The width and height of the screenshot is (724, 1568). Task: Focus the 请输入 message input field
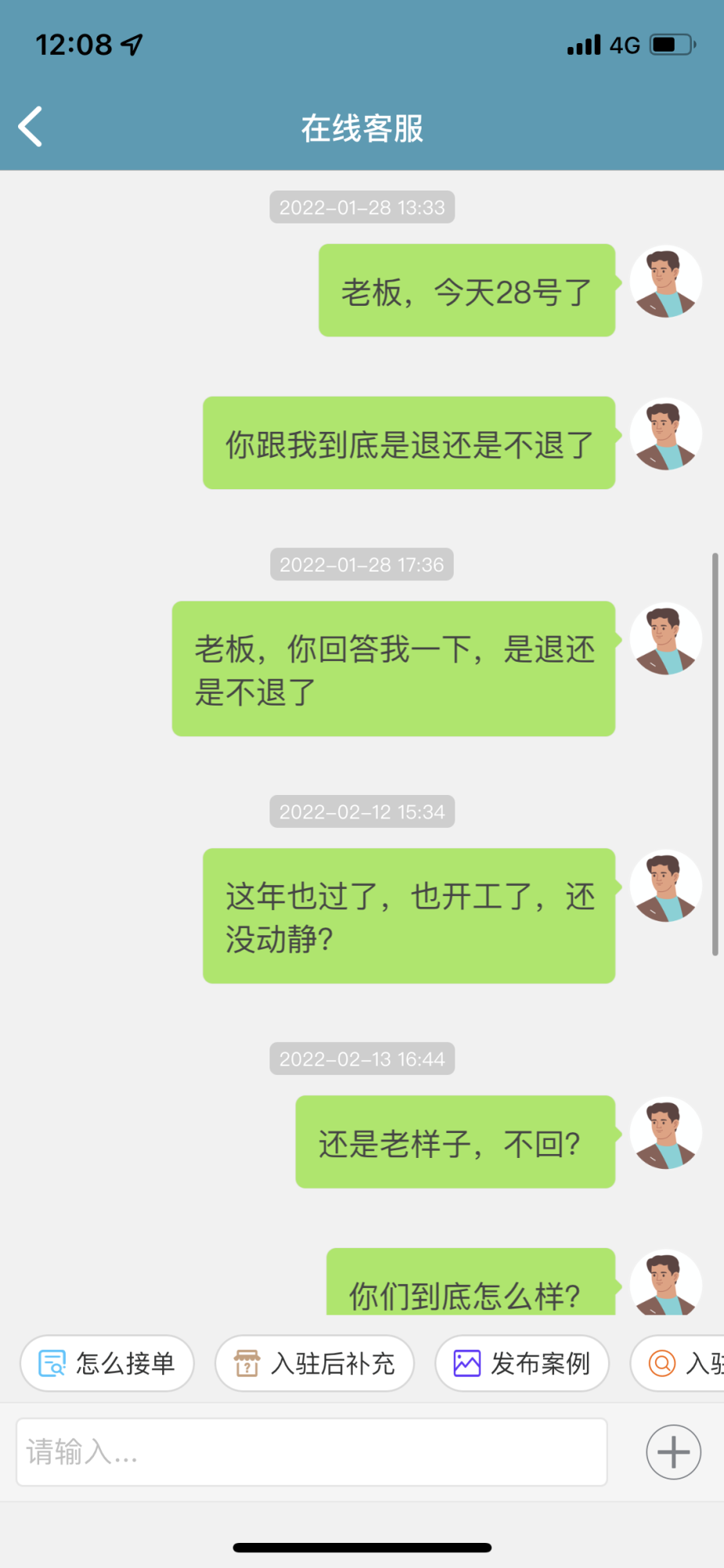click(x=312, y=1452)
